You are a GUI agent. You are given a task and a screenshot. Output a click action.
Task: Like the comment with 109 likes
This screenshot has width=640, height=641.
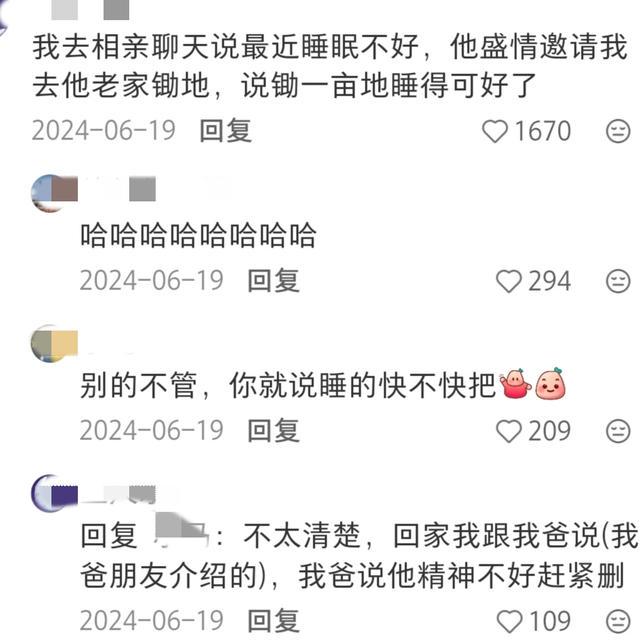(510, 620)
